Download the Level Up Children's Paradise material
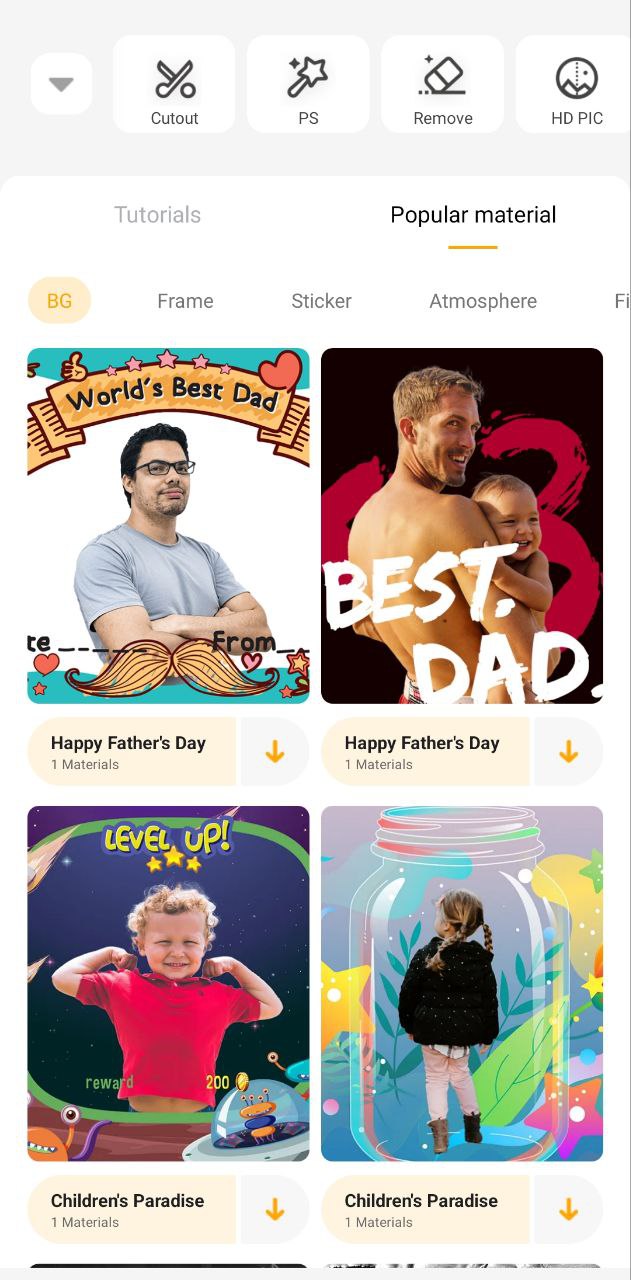Image resolution: width=631 pixels, height=1280 pixels. pyautogui.click(x=275, y=1210)
